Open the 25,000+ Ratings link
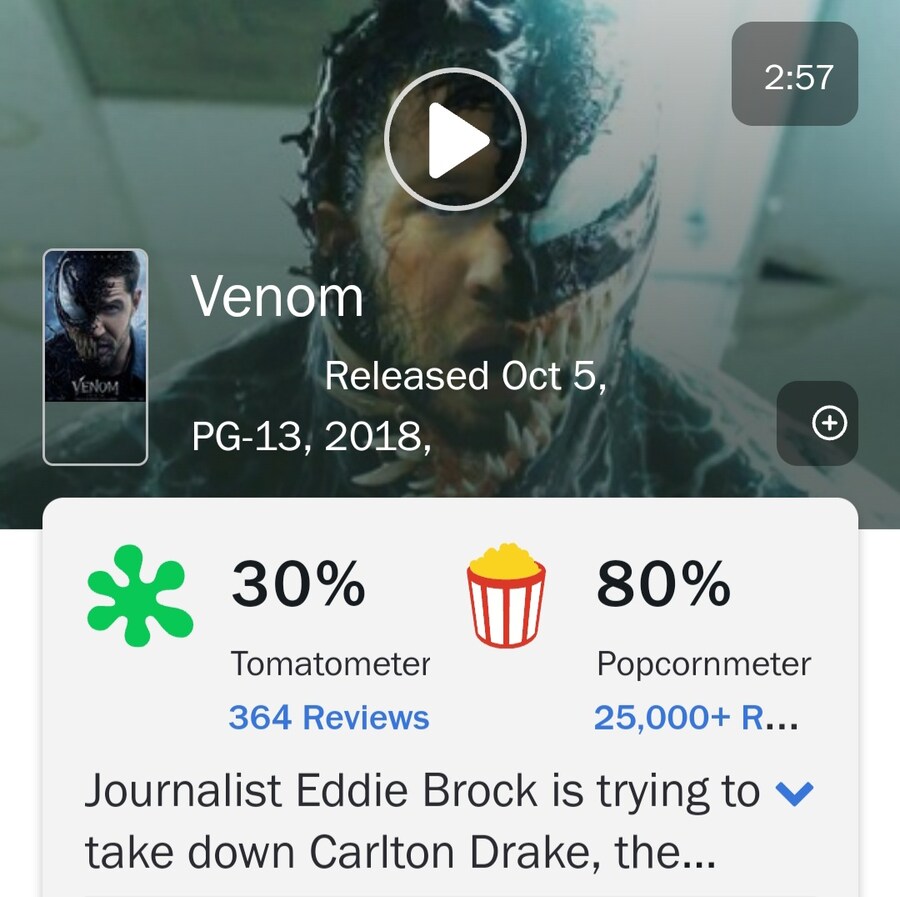The height and width of the screenshot is (897, 900). coord(695,717)
